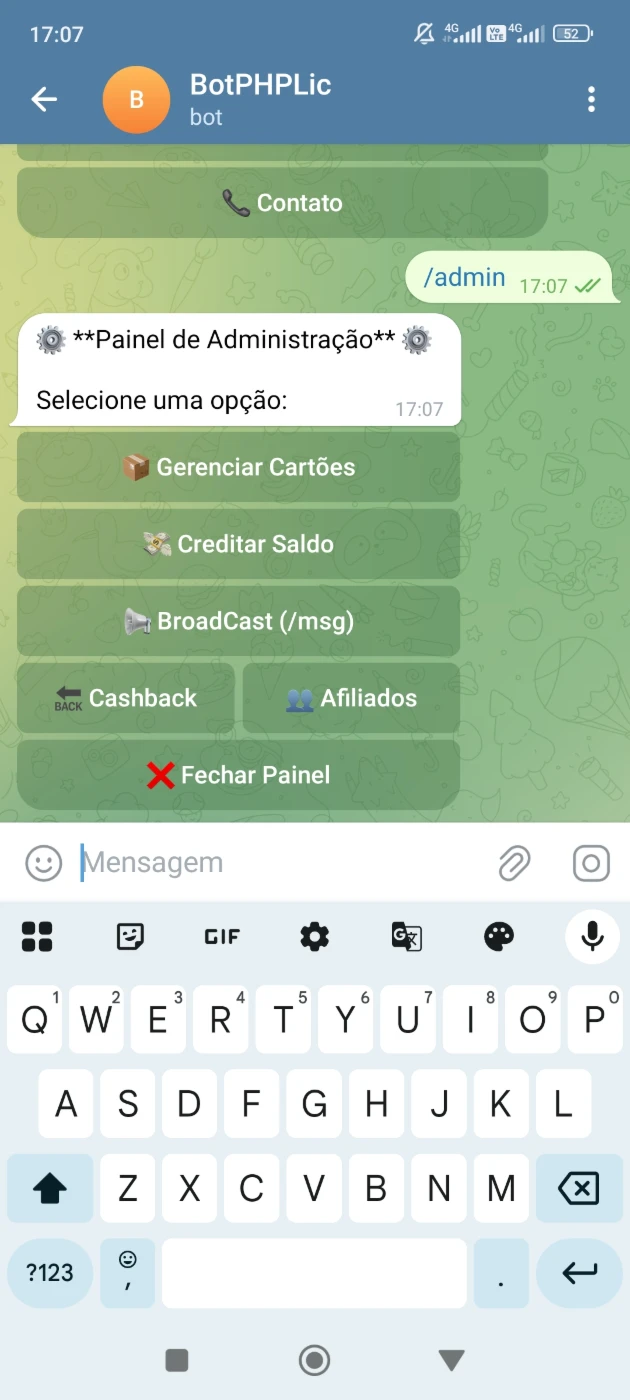Open the Cashback option
630x1400 pixels.
pyautogui.click(x=126, y=698)
